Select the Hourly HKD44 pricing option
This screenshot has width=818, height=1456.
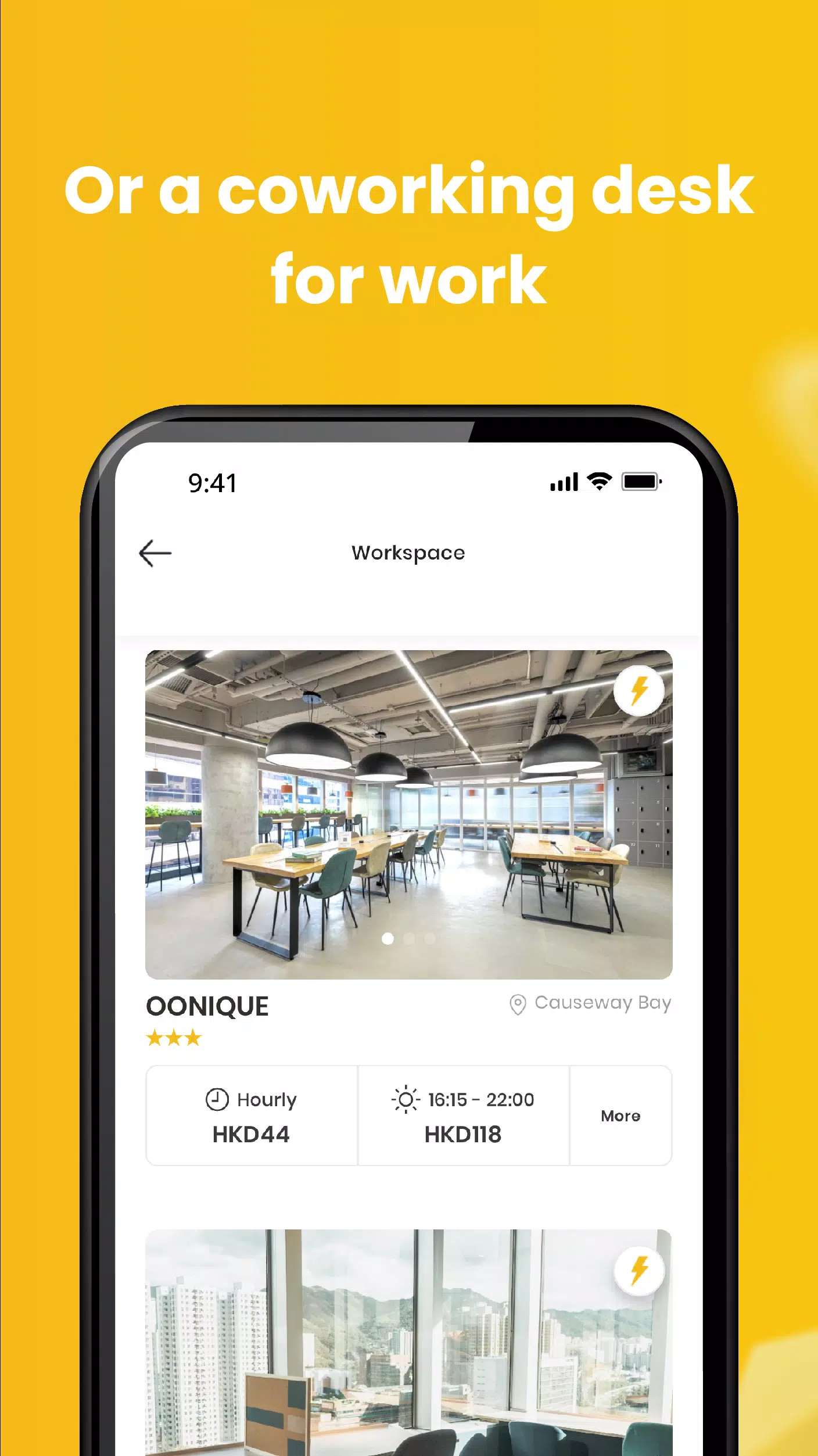[x=251, y=1116]
